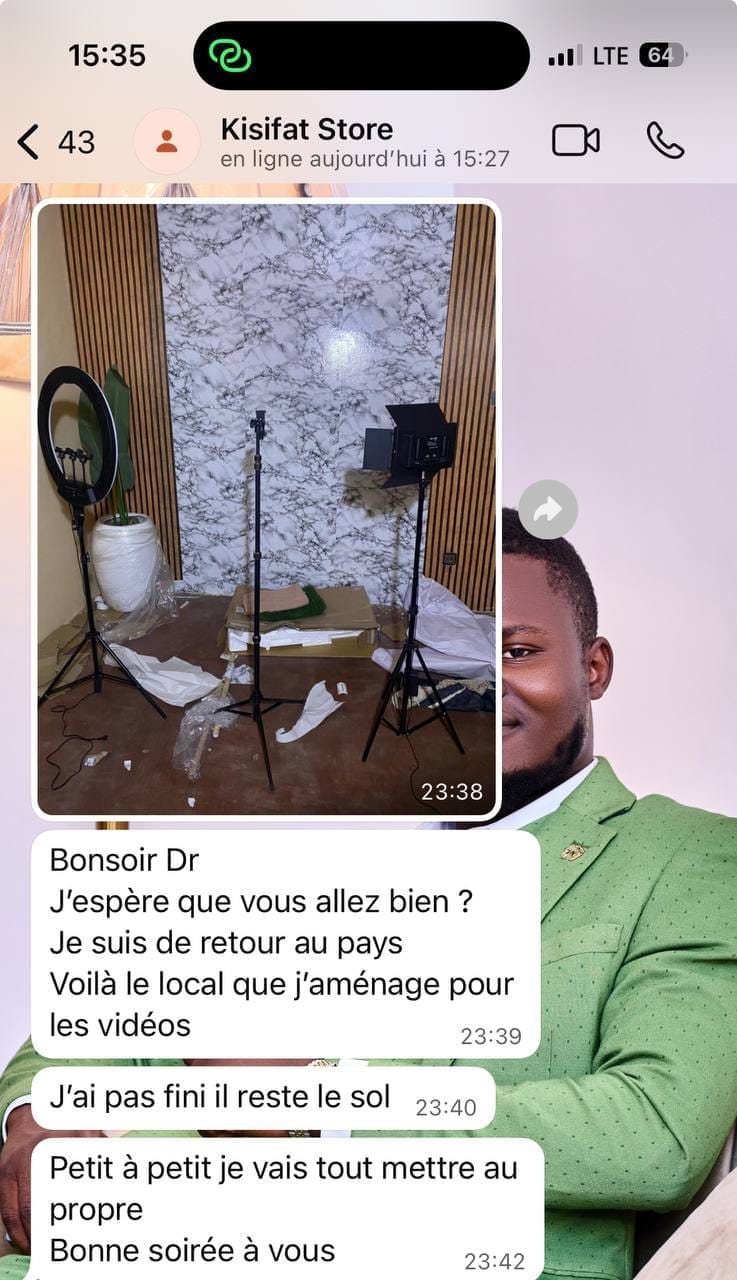The image size is (737, 1280).
Task: Start a voice call with Kisifat Store
Action: click(665, 141)
